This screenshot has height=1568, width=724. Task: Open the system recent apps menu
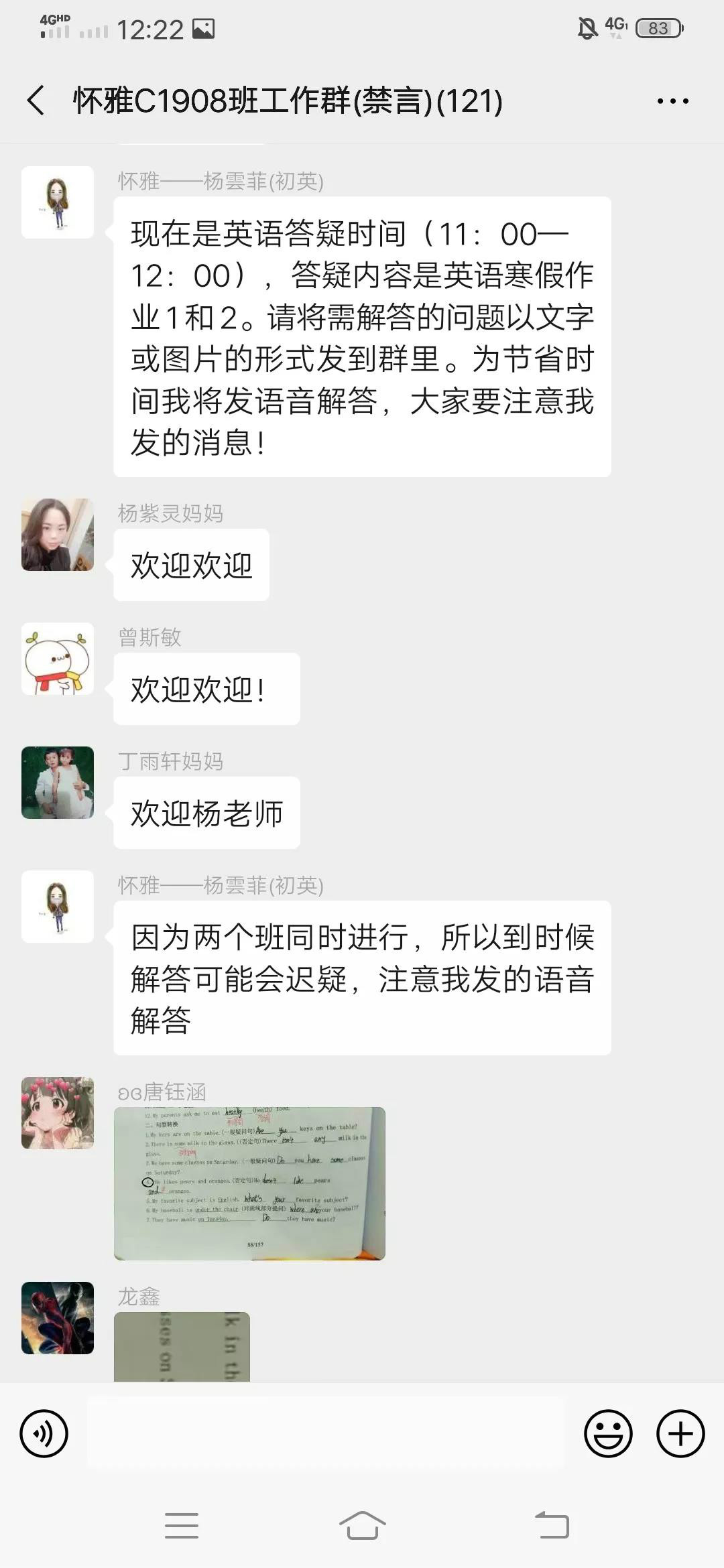pyautogui.click(x=181, y=1526)
